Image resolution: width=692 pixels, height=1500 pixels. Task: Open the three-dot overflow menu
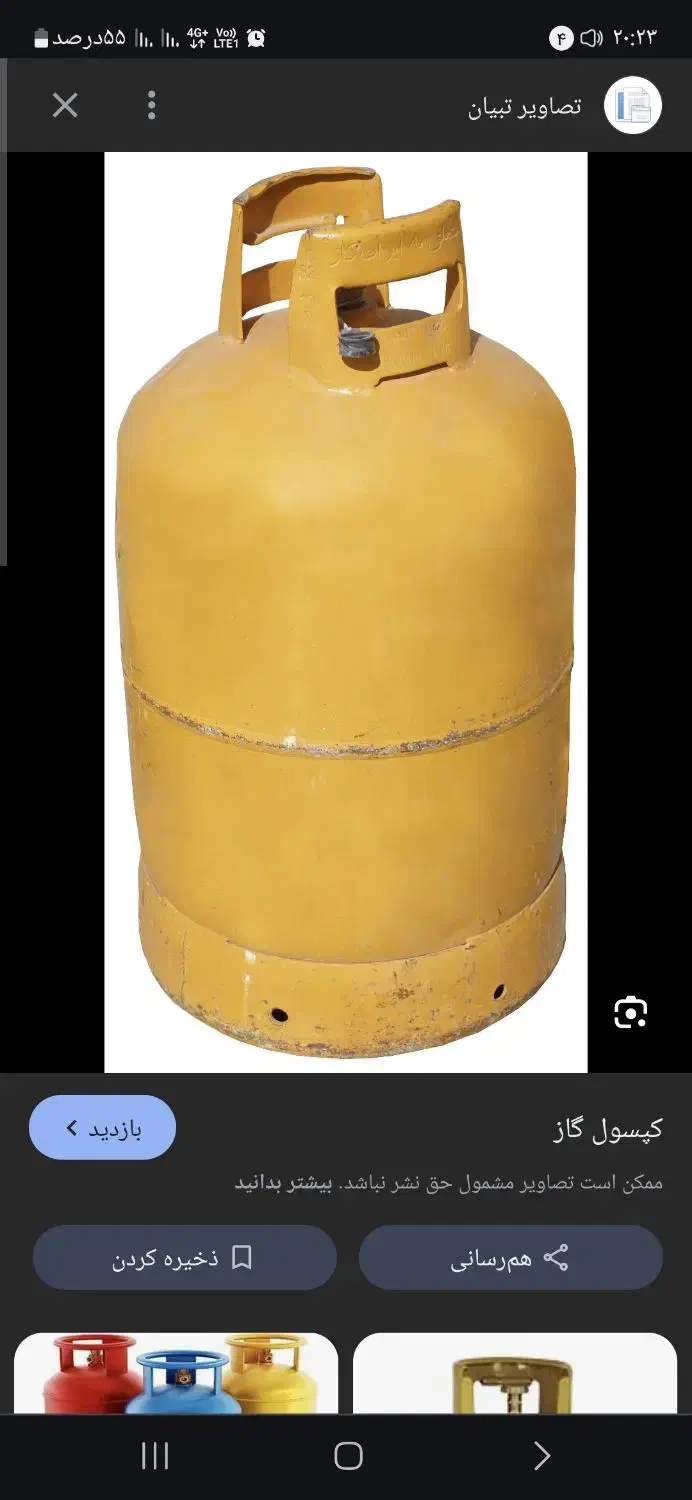pos(151,105)
